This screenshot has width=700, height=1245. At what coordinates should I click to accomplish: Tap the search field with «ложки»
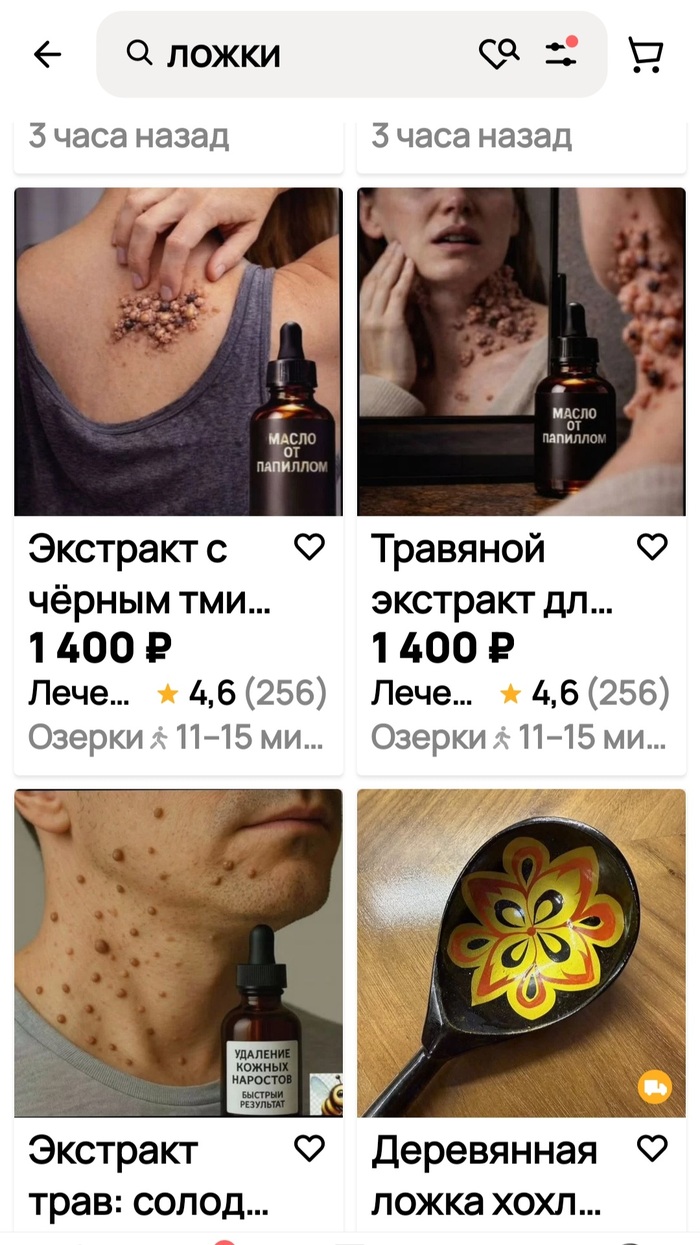click(300, 55)
